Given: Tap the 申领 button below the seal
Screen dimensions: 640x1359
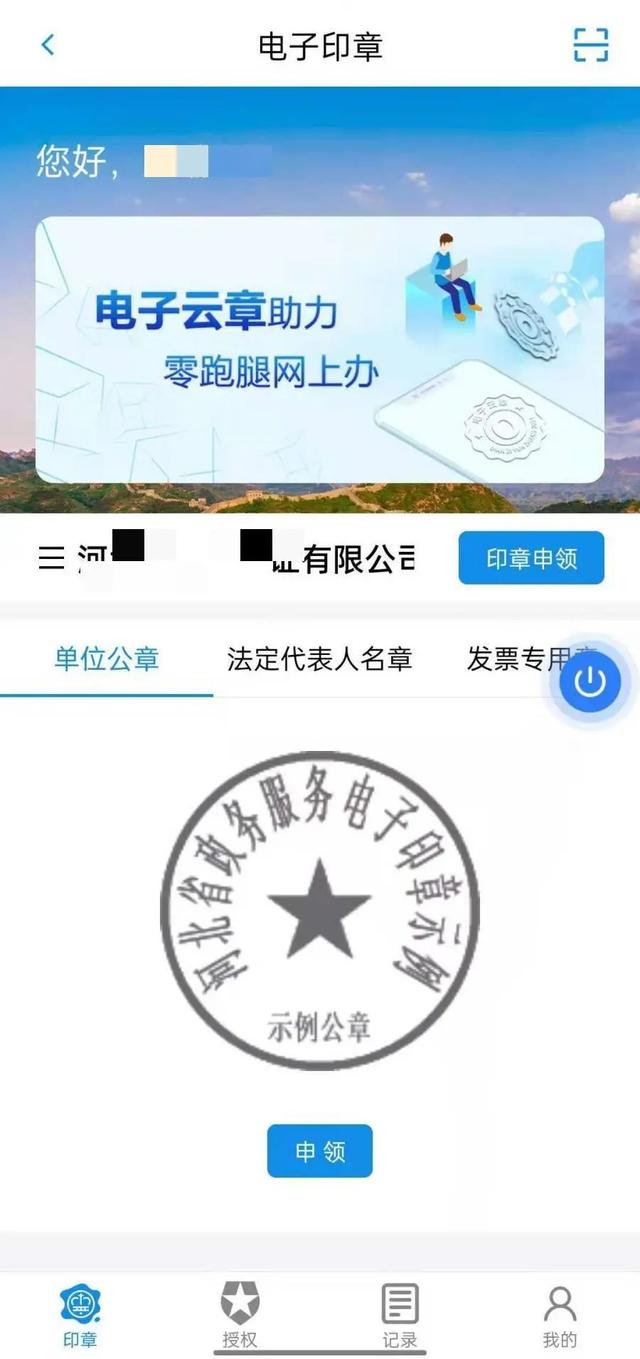Looking at the screenshot, I should [320, 1151].
